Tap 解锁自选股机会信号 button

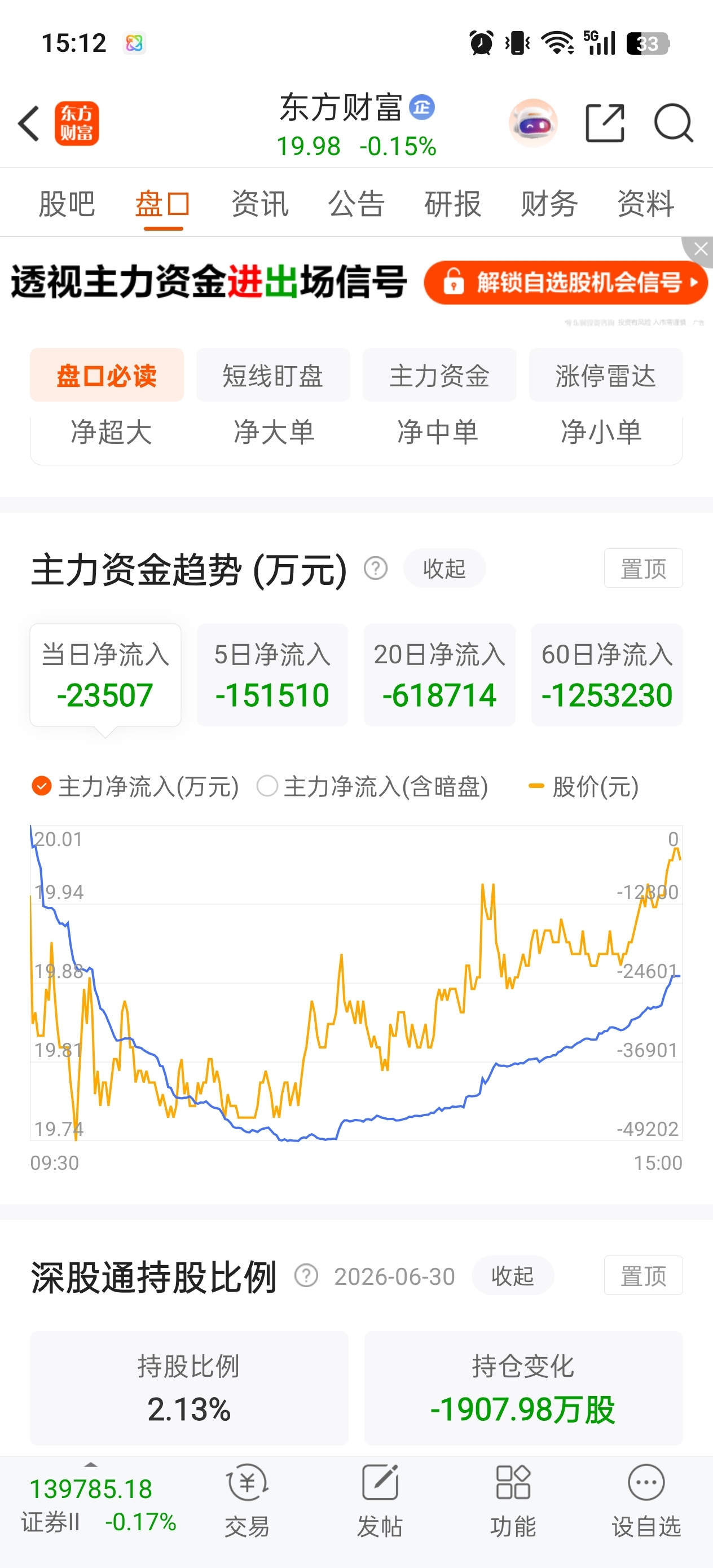[x=566, y=283]
